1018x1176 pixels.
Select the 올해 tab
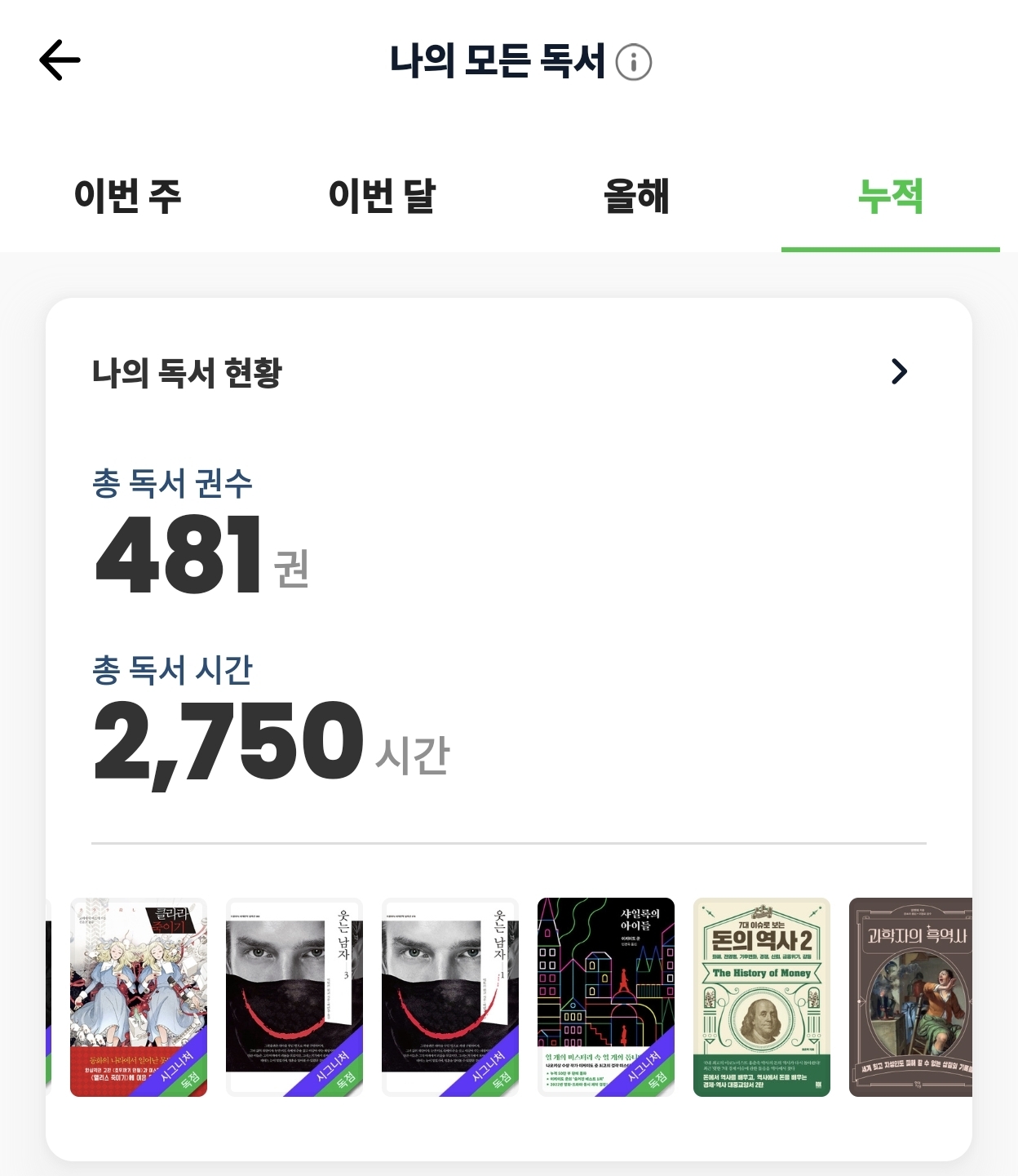coord(636,197)
